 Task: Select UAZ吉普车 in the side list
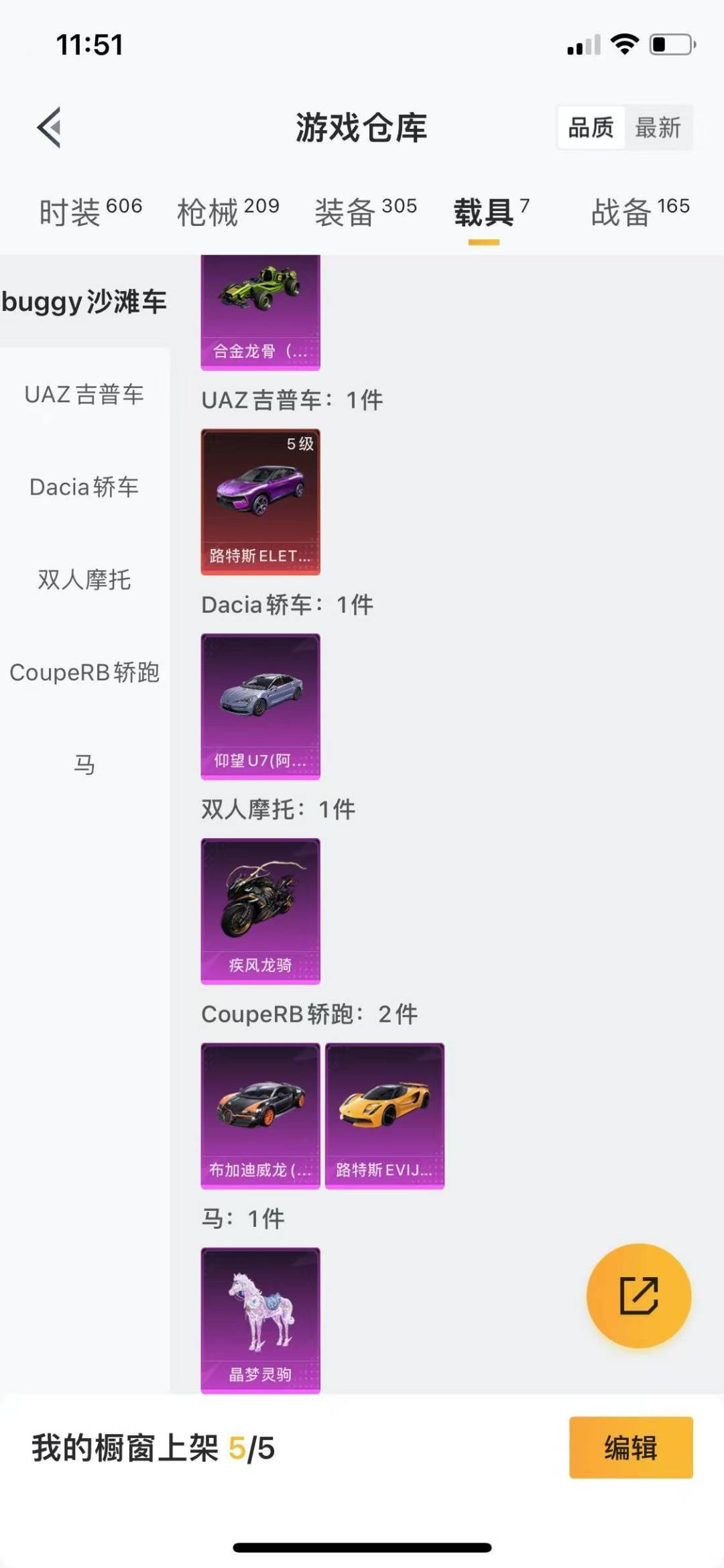click(84, 394)
